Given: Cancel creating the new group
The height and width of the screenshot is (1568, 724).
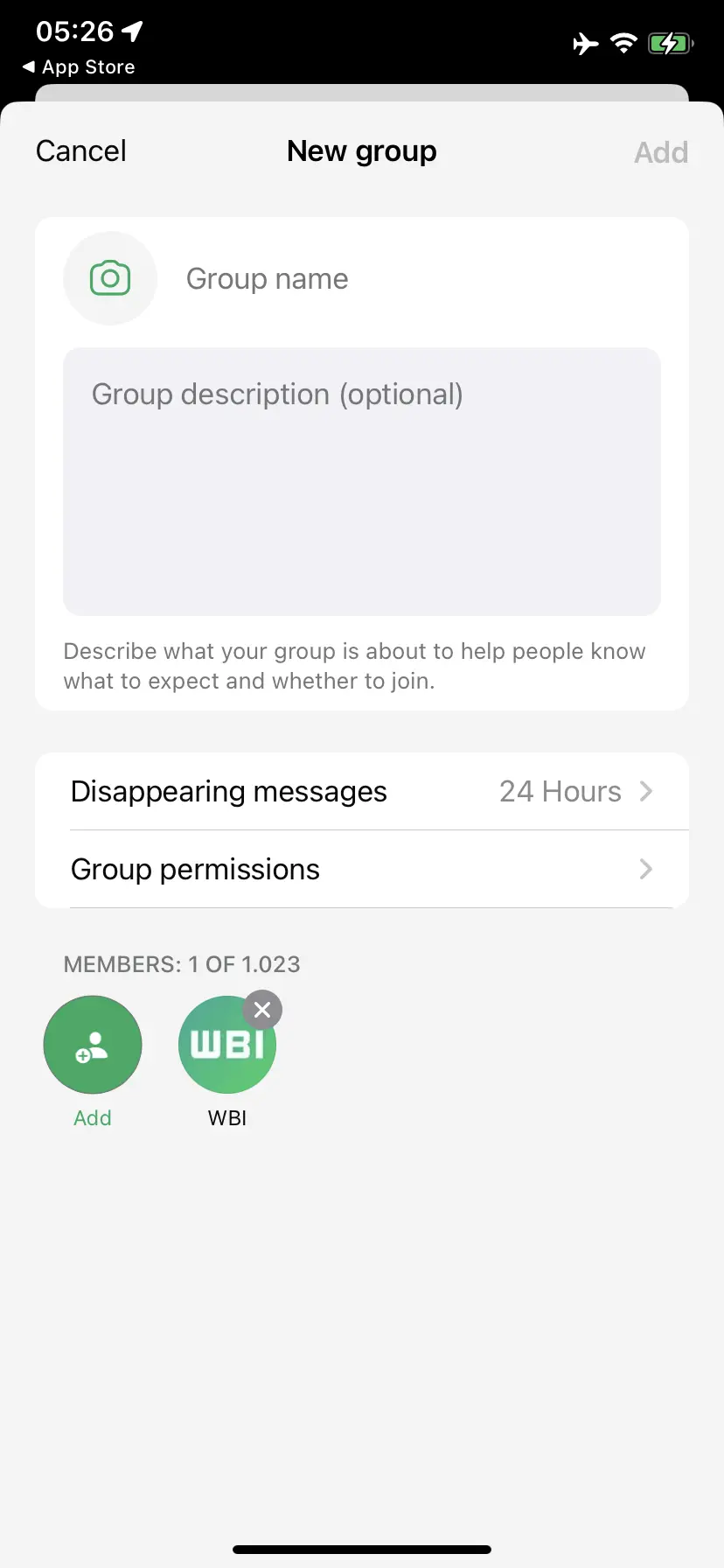Looking at the screenshot, I should (81, 151).
